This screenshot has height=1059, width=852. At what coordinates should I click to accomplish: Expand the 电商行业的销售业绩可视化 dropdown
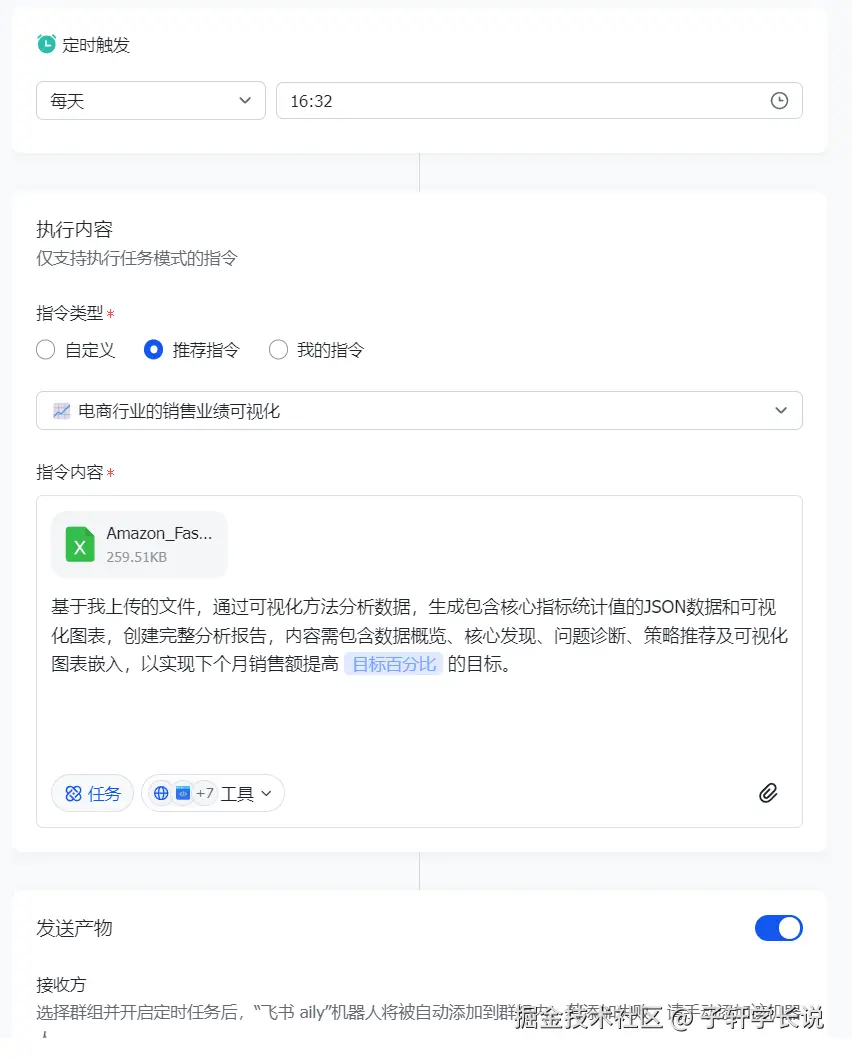click(419, 411)
